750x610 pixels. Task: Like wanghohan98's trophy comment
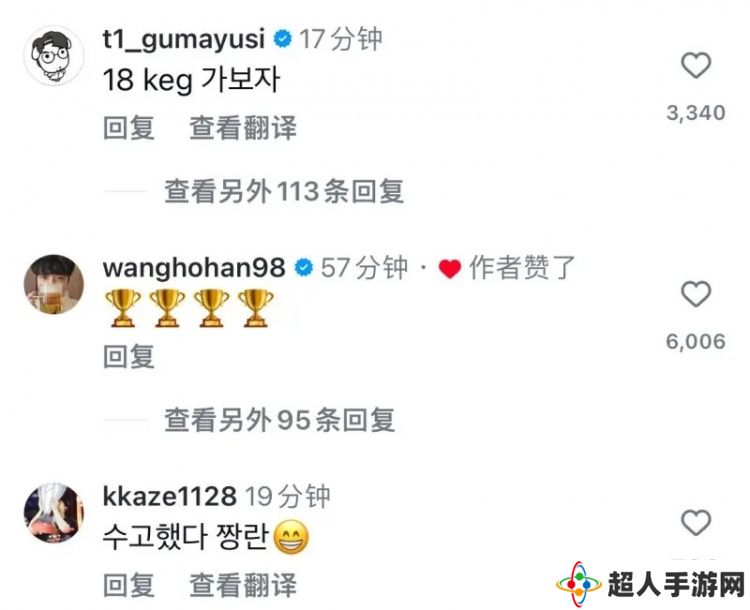[x=695, y=294]
